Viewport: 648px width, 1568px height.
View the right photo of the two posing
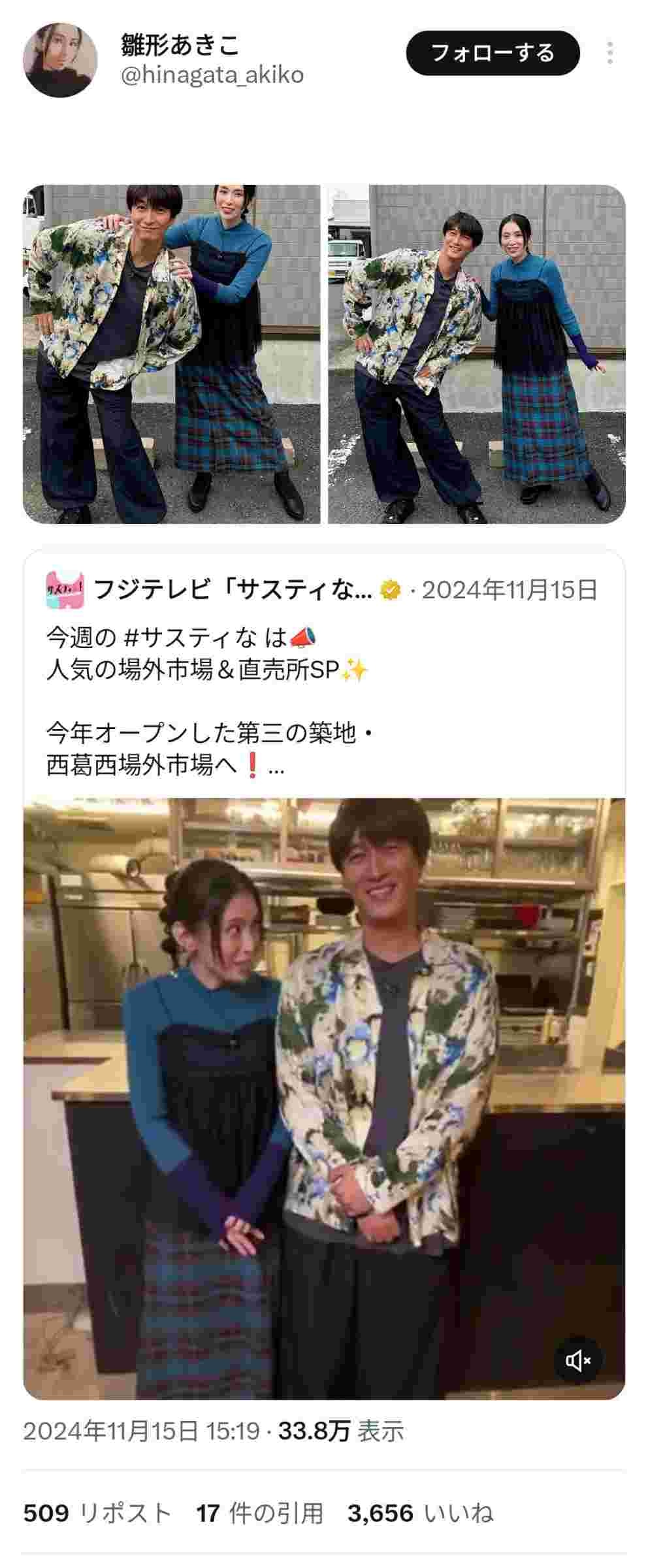point(476,354)
